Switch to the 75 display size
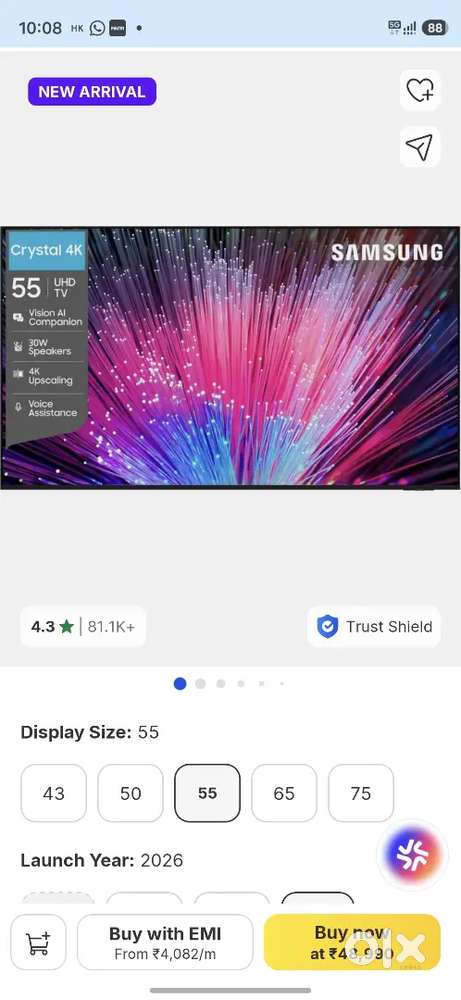Viewport: 461px width, 1000px height. (361, 793)
